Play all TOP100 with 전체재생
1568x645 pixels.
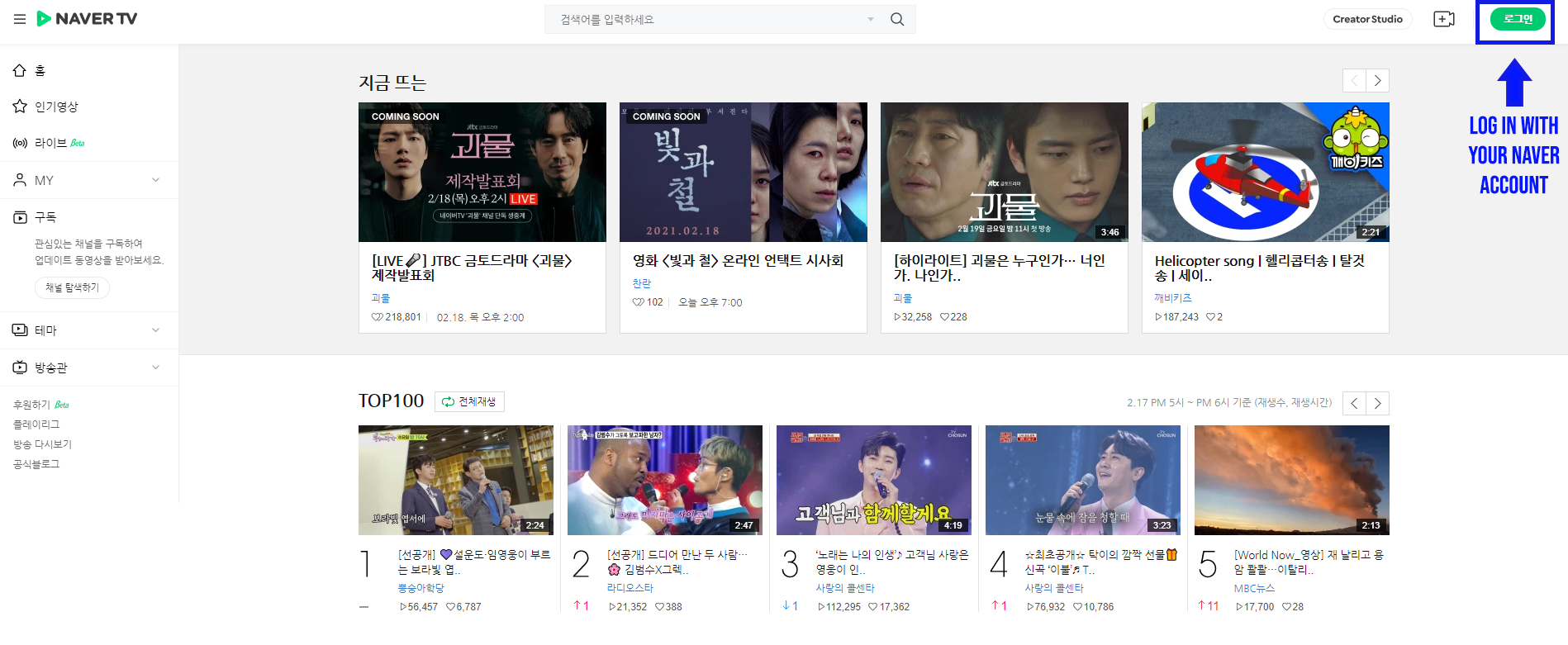[469, 401]
